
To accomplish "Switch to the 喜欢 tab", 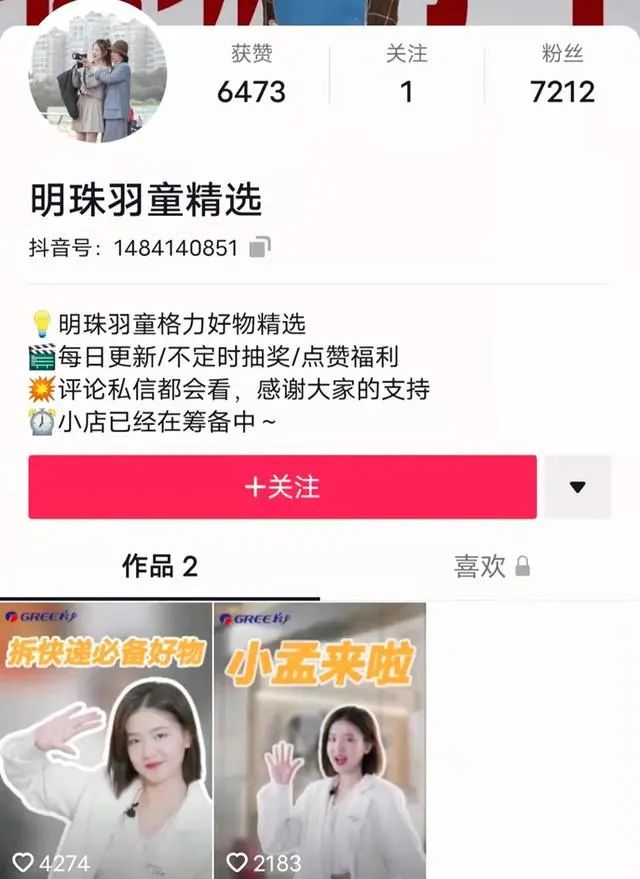I will [491, 566].
